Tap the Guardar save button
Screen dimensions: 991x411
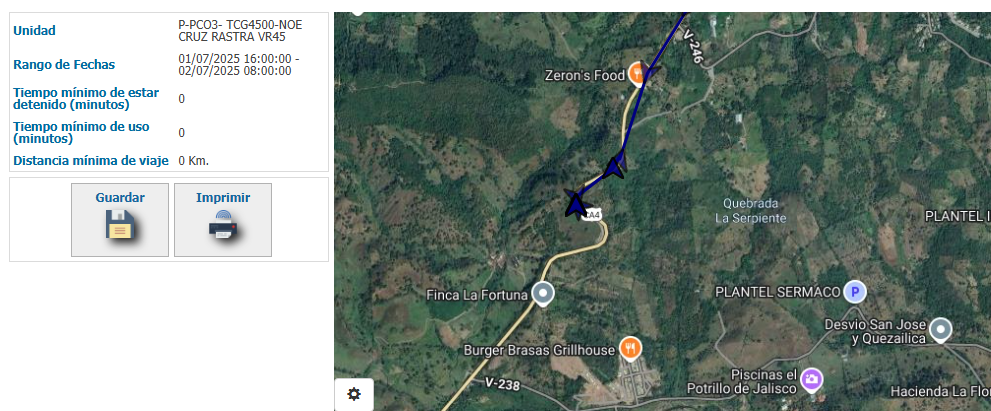click(x=120, y=220)
